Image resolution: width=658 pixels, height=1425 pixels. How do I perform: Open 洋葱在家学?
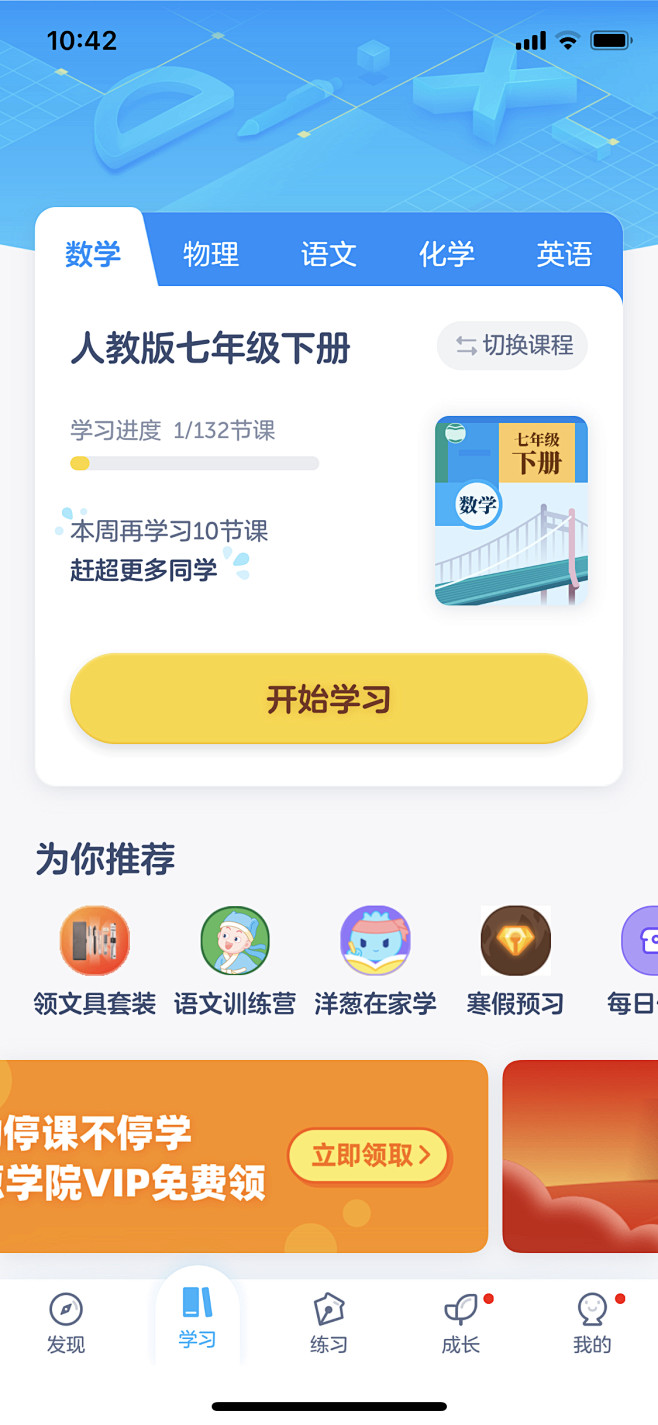click(375, 960)
